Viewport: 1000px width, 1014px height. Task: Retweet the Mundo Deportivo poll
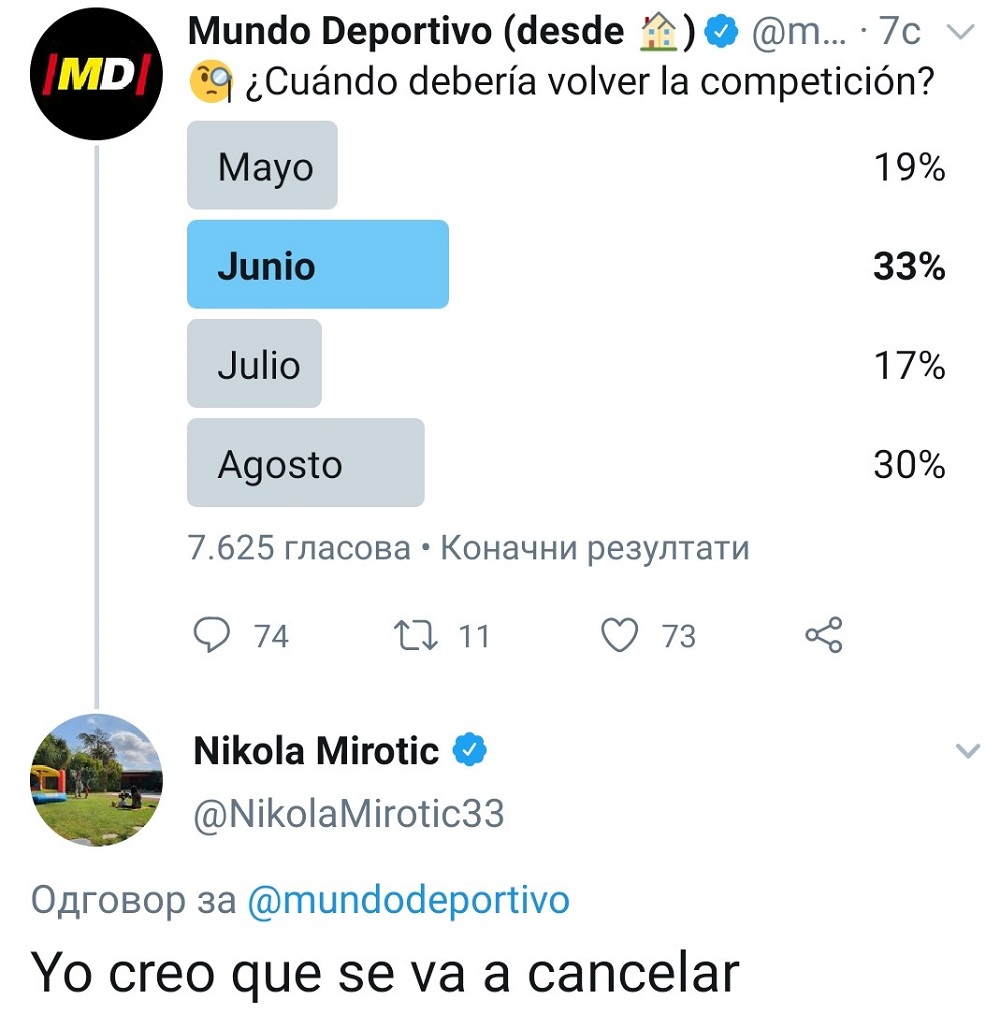click(412, 636)
